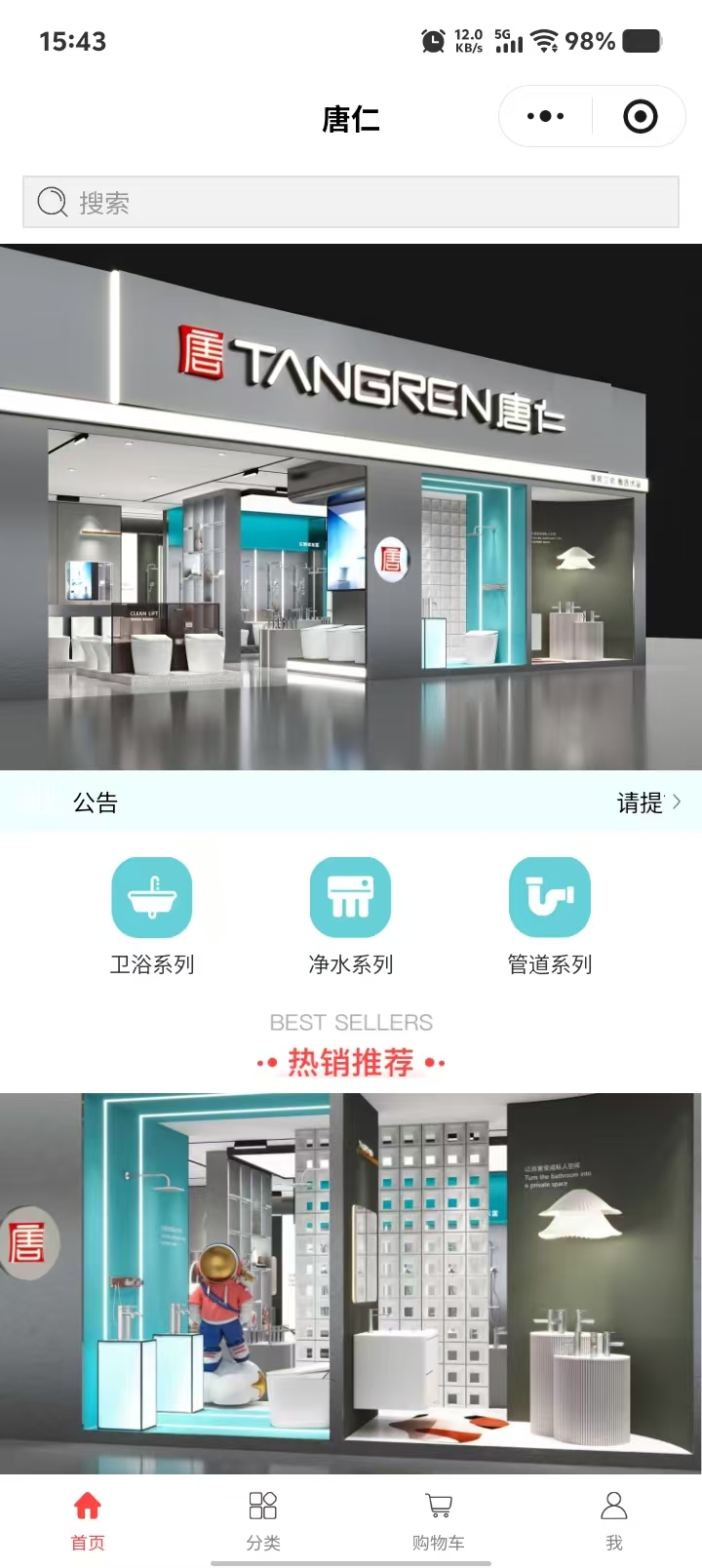Switch to the 分类 tab
This screenshot has width=702, height=1568.
[263, 1519]
